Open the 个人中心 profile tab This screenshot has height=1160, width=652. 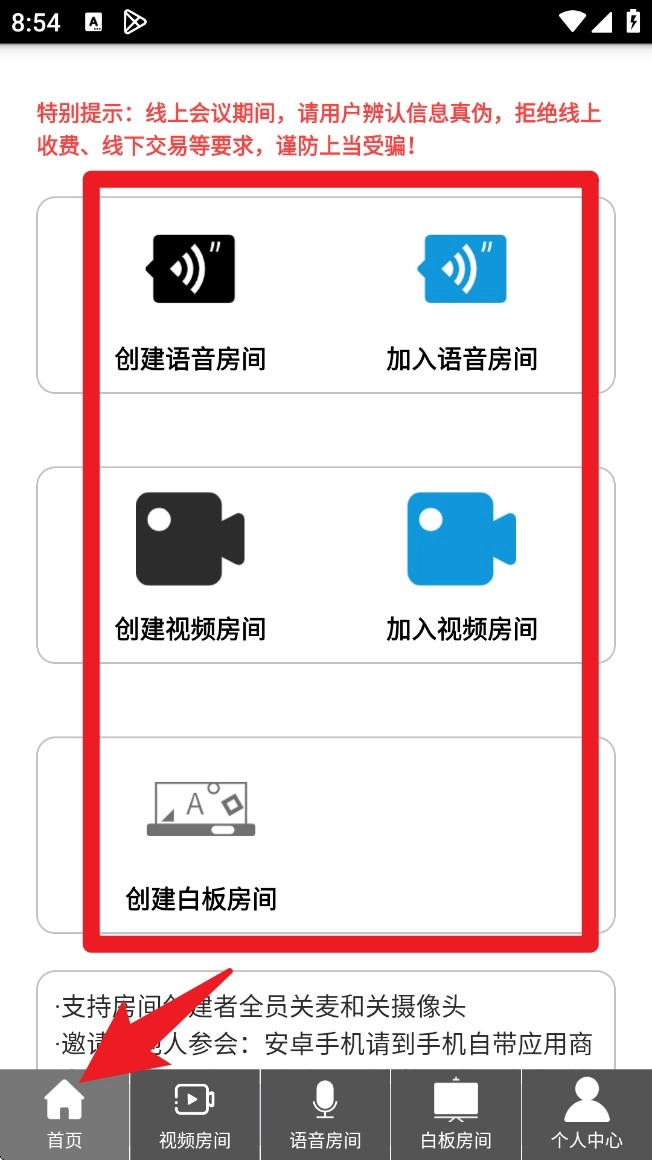[x=587, y=1114]
